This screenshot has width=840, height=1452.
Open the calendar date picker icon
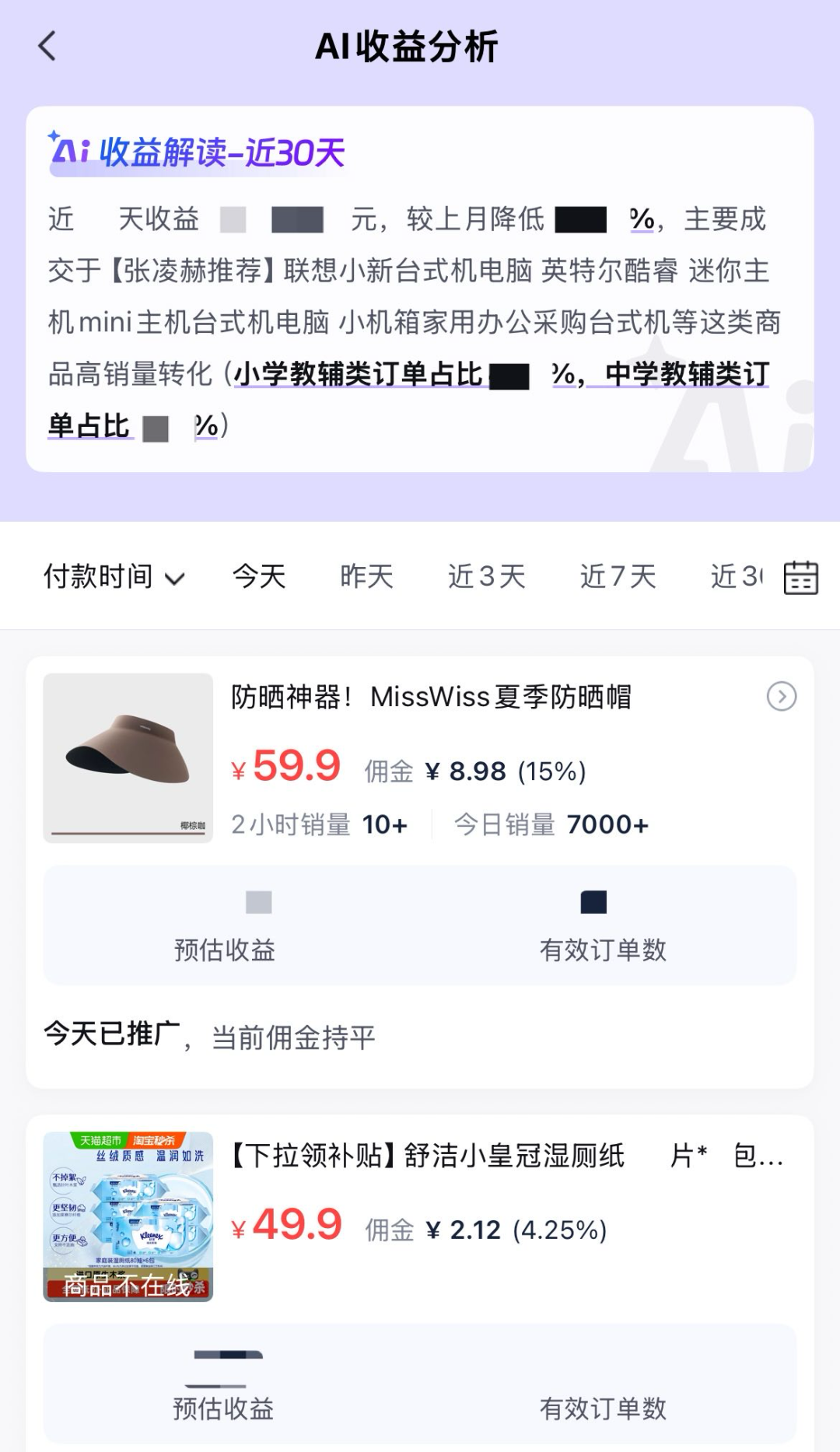click(800, 576)
